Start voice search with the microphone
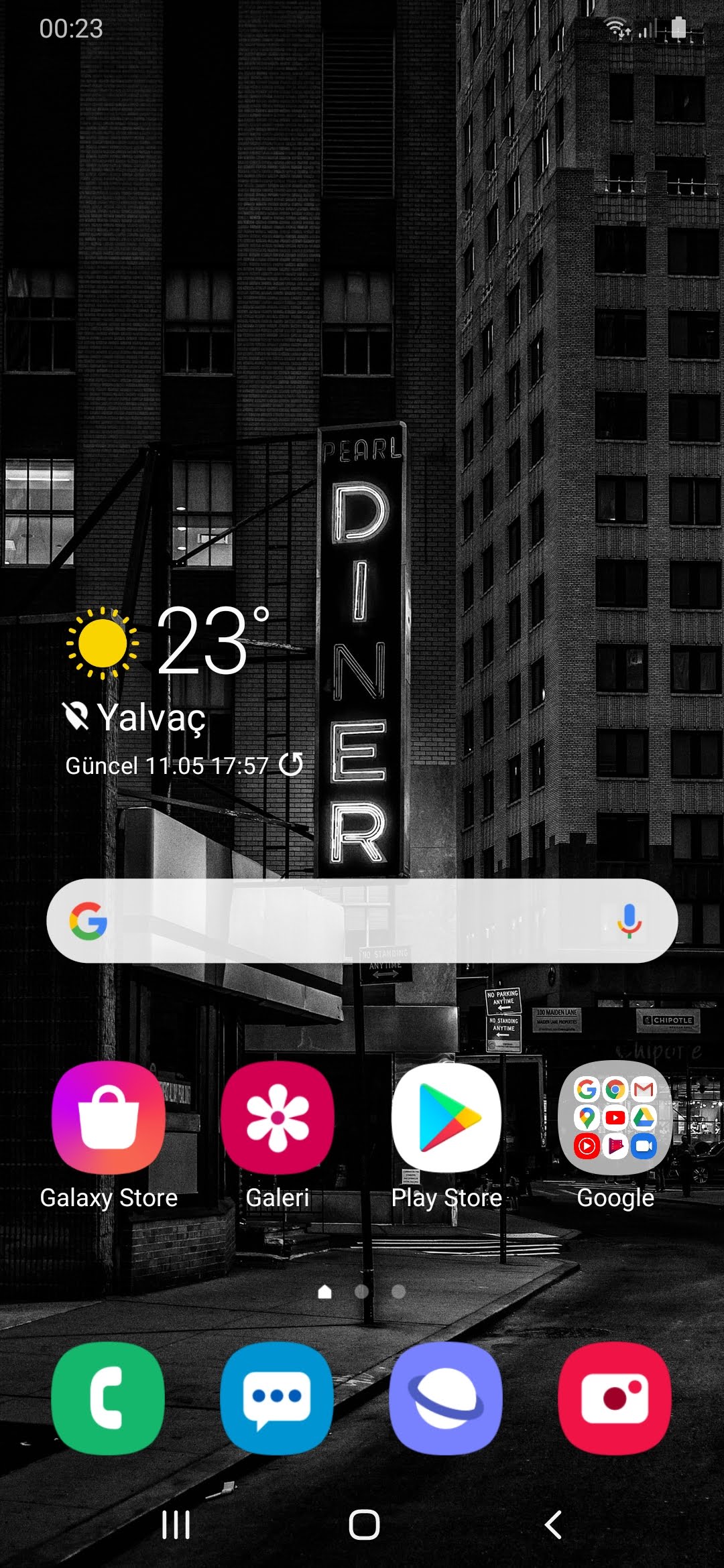724x1568 pixels. 629,921
